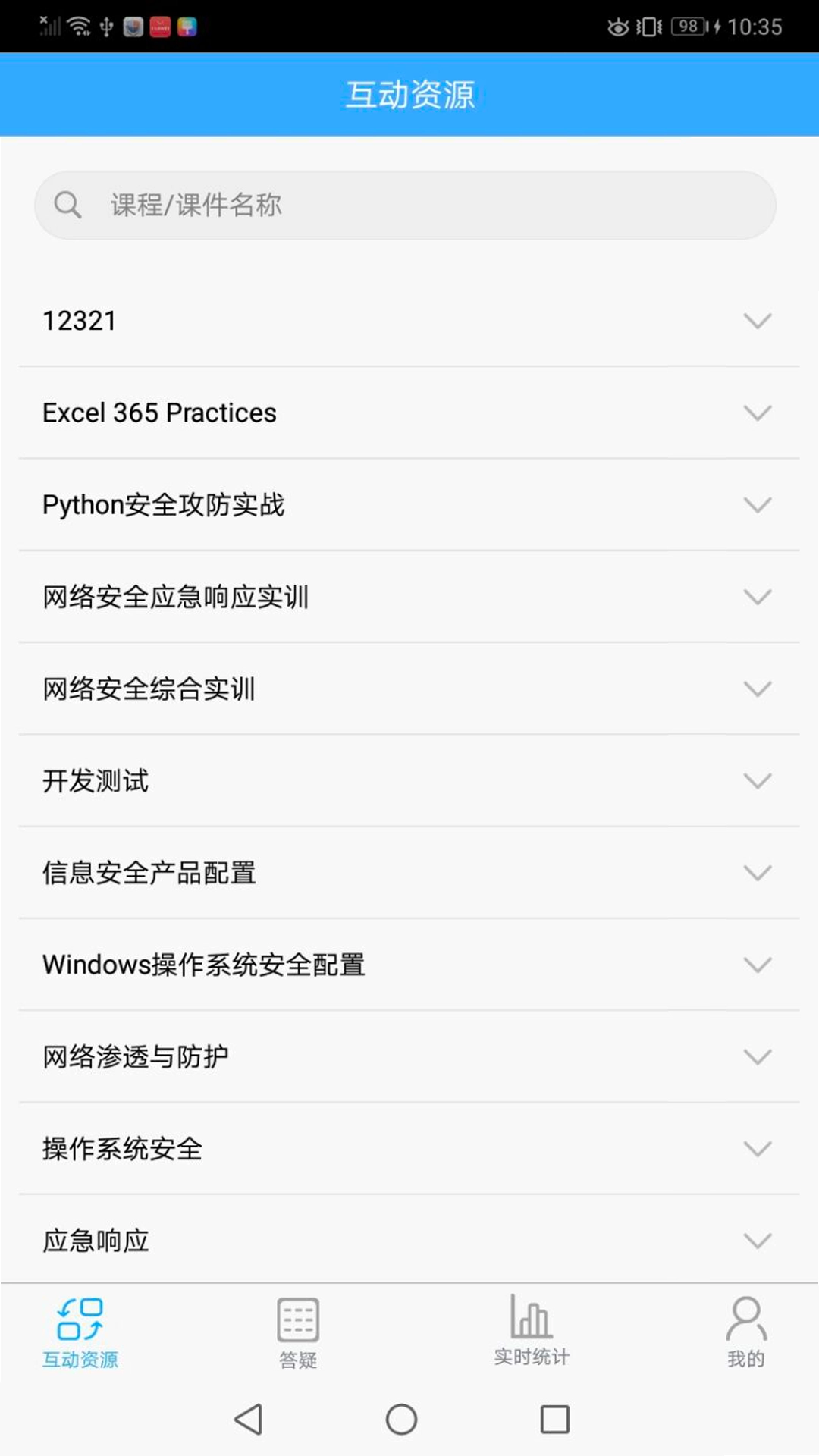Open the 实时统计 tab
Screen dimensions: 819x1456
[531, 1332]
